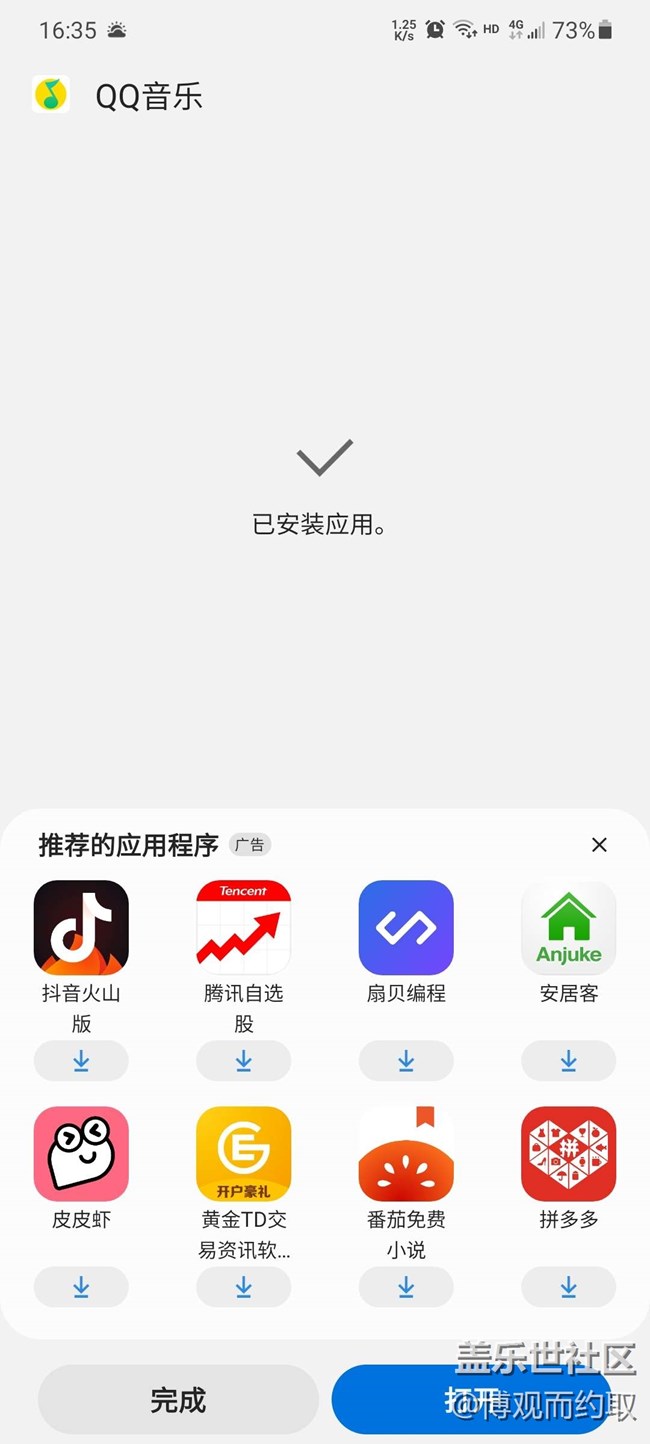Download 番茄免费小说
This screenshot has width=650, height=1444.
pyautogui.click(x=406, y=1287)
